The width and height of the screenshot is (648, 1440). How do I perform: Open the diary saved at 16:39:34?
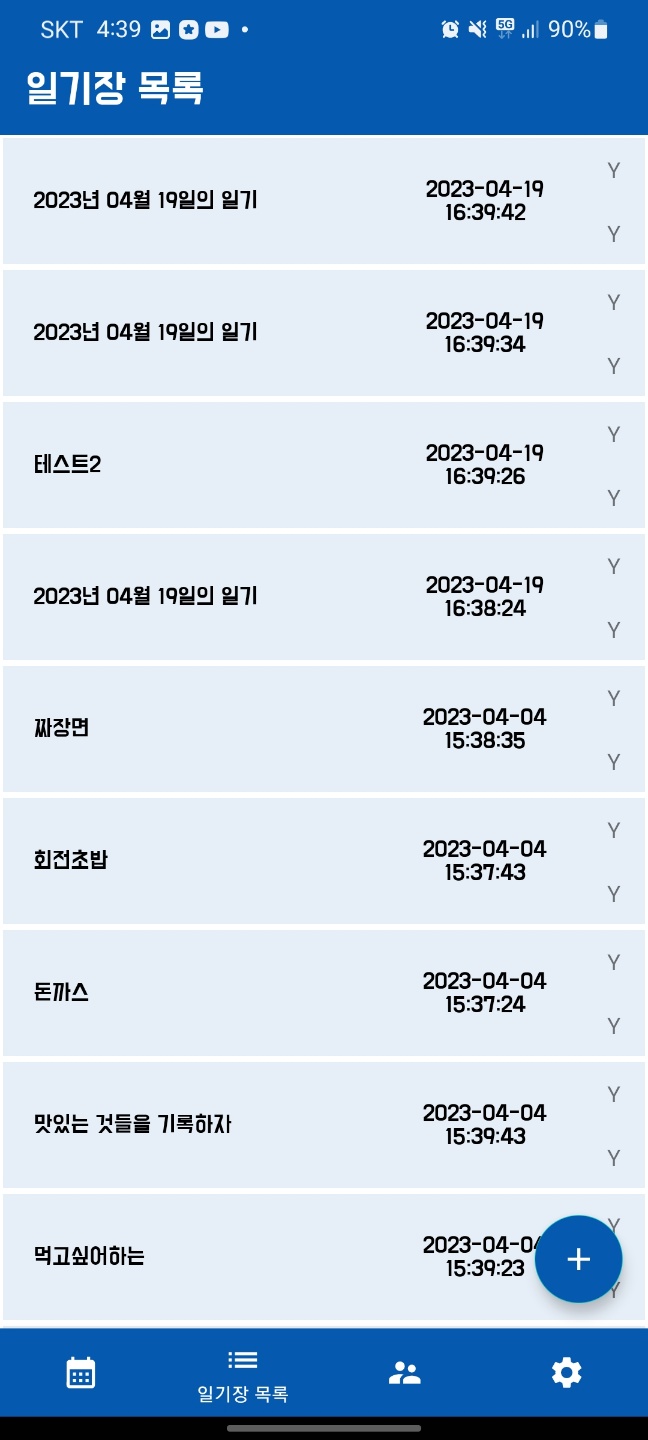pos(300,333)
